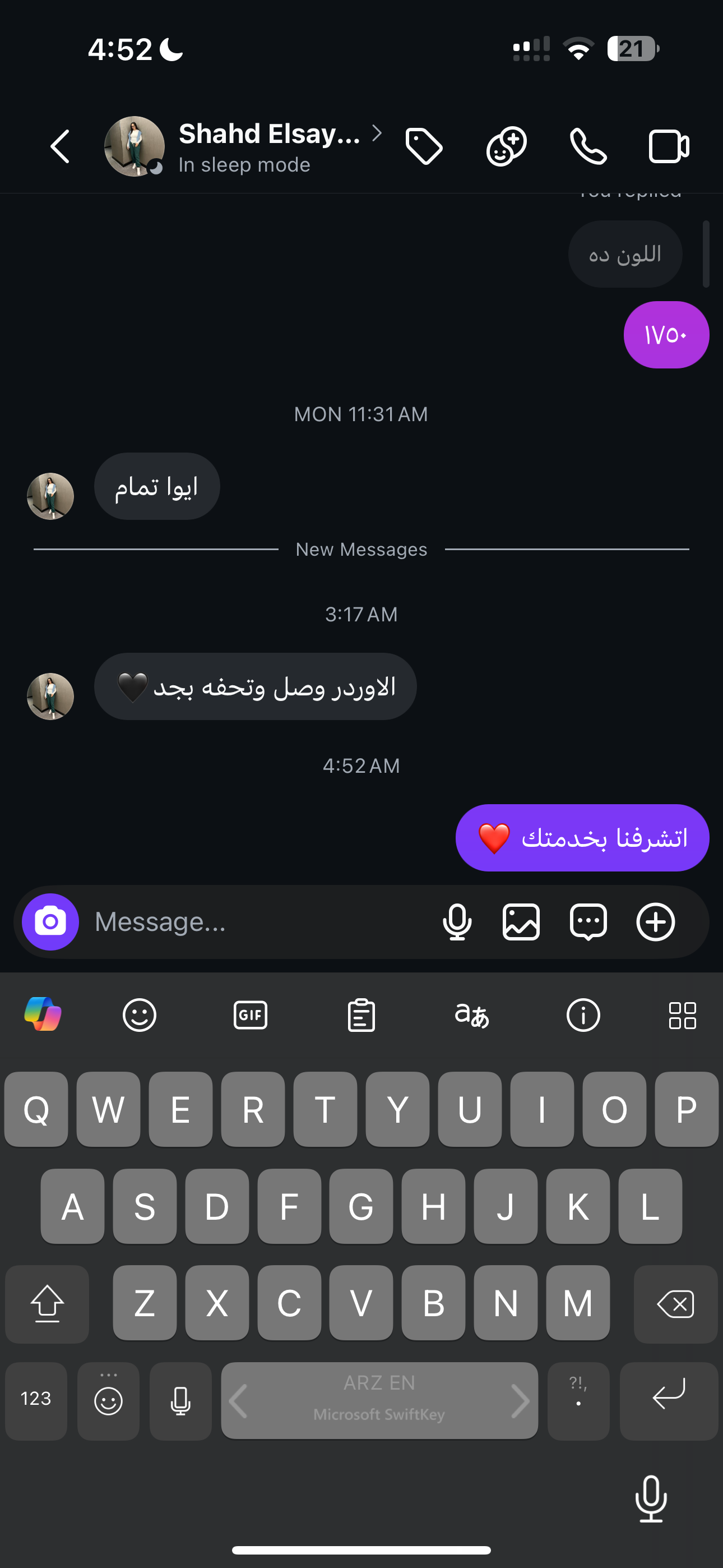
Task: Open GIF search on keyboard toolbar
Action: point(250,1014)
